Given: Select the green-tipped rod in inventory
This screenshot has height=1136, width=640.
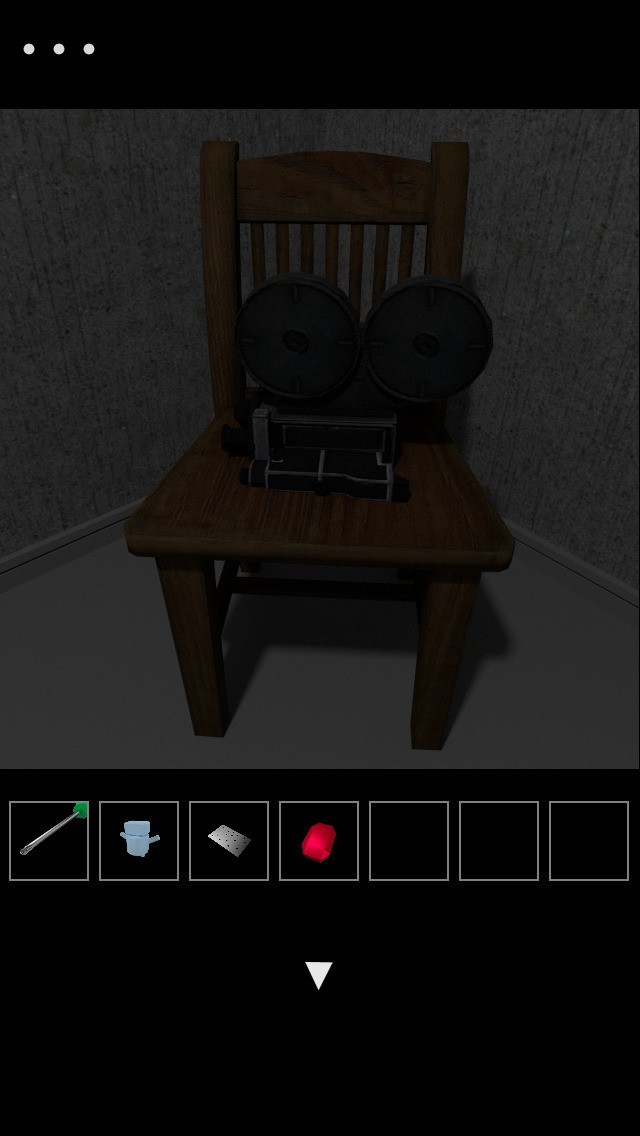Looking at the screenshot, I should coord(49,840).
